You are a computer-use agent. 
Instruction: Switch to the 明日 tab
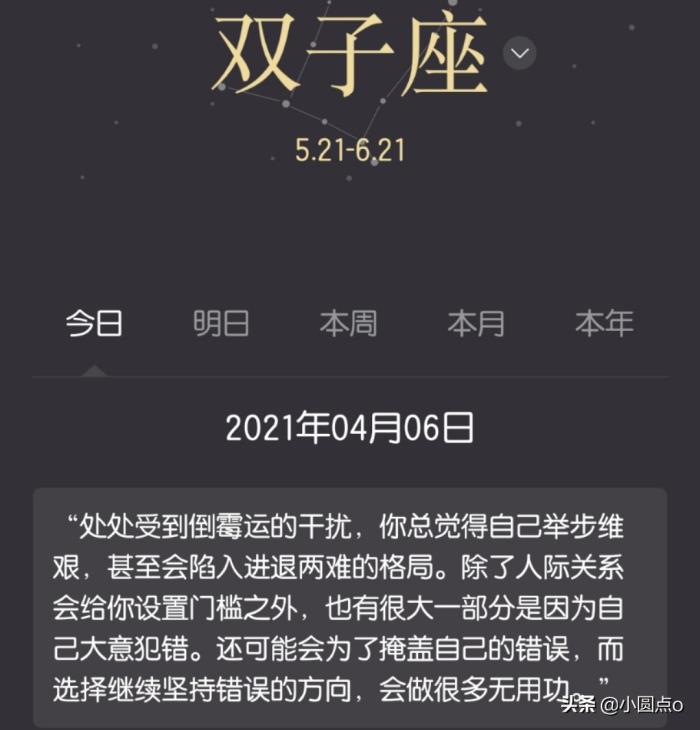click(x=221, y=324)
